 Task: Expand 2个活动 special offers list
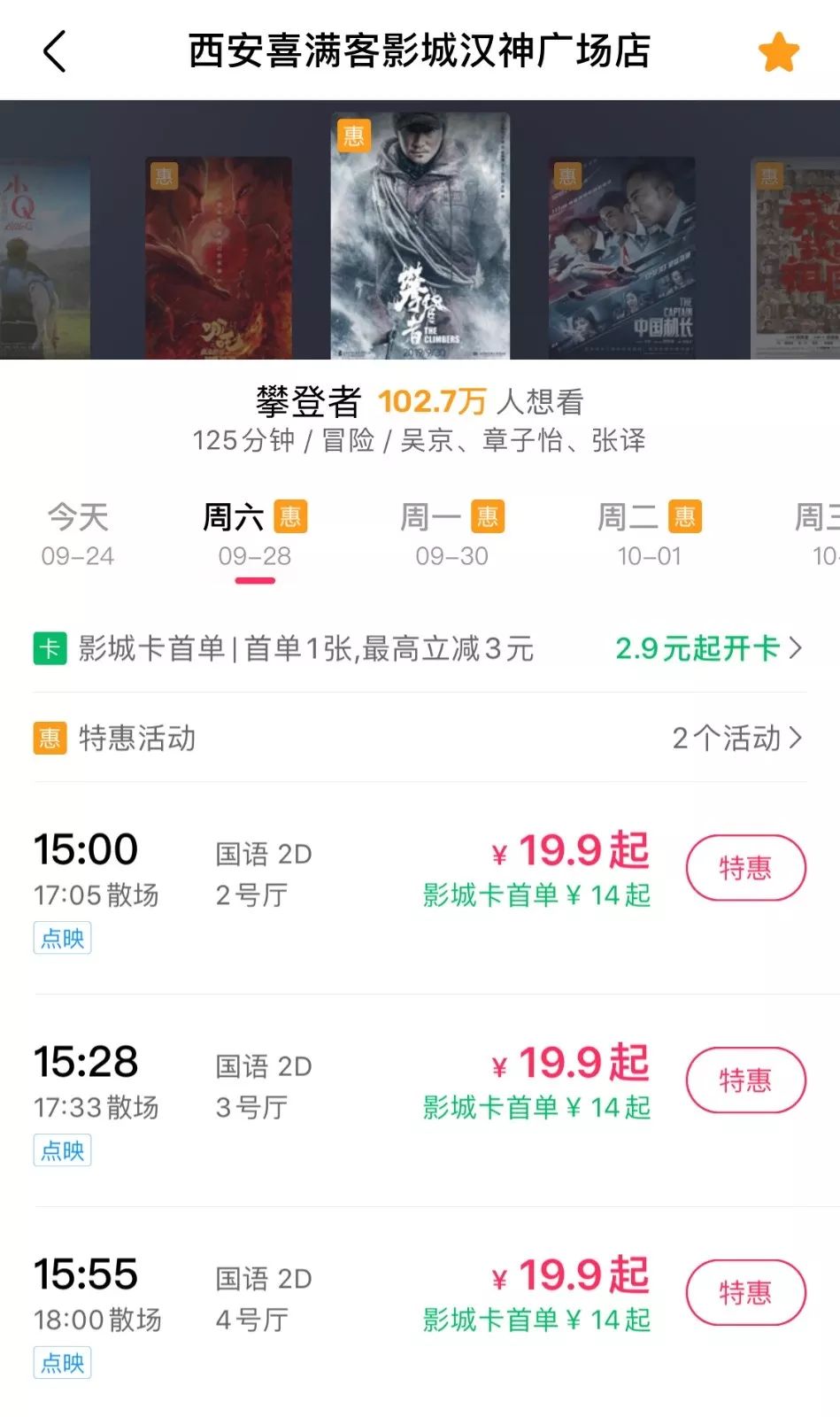(732, 736)
